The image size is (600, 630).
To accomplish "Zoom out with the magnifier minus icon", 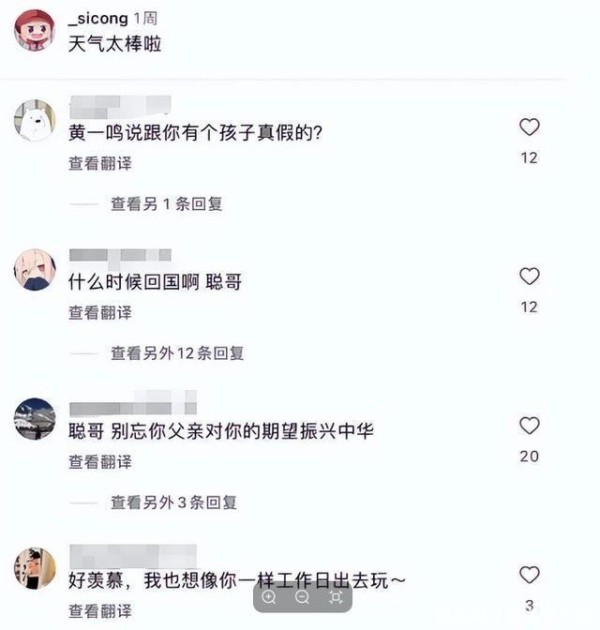I will point(302,597).
